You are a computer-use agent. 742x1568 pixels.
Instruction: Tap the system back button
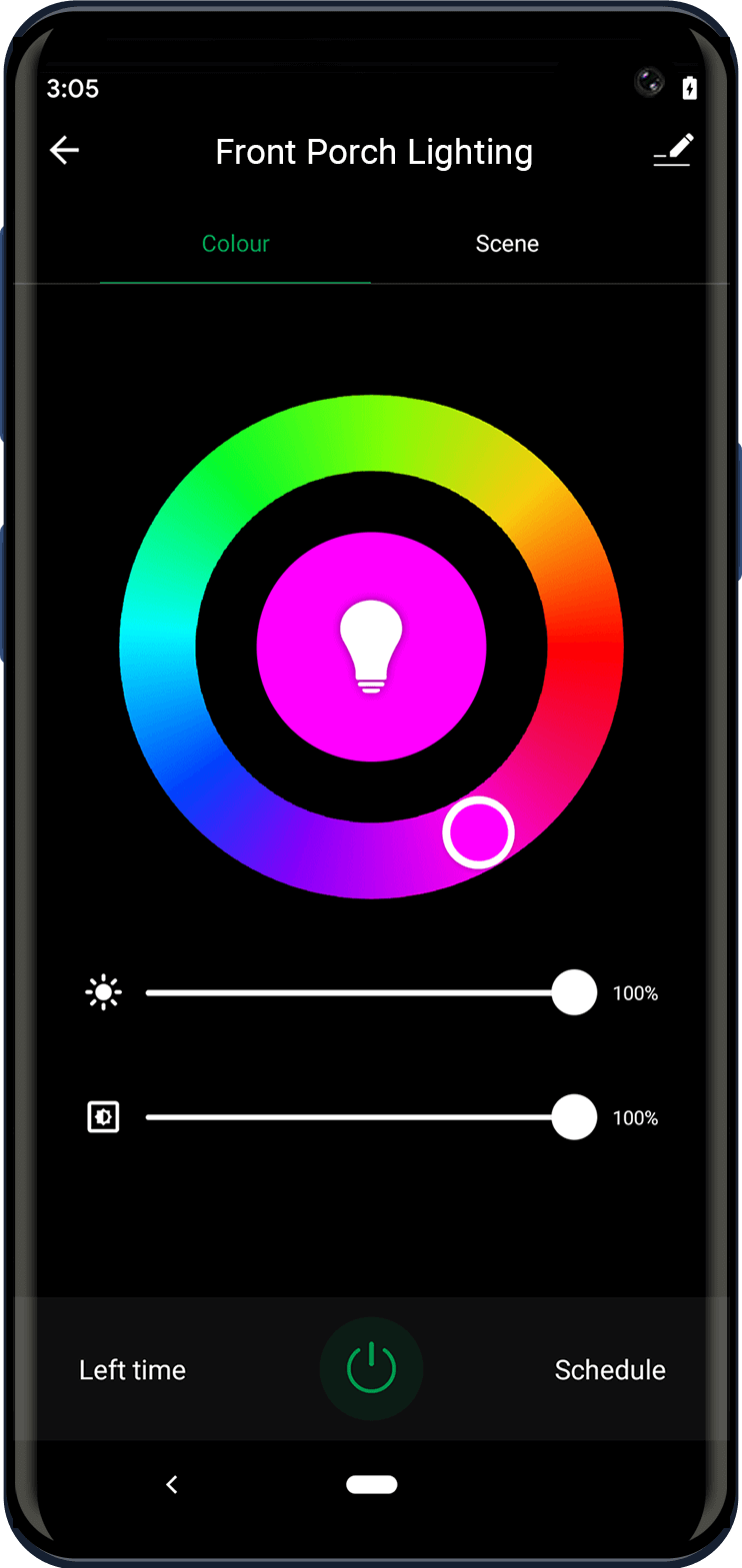click(x=172, y=1485)
